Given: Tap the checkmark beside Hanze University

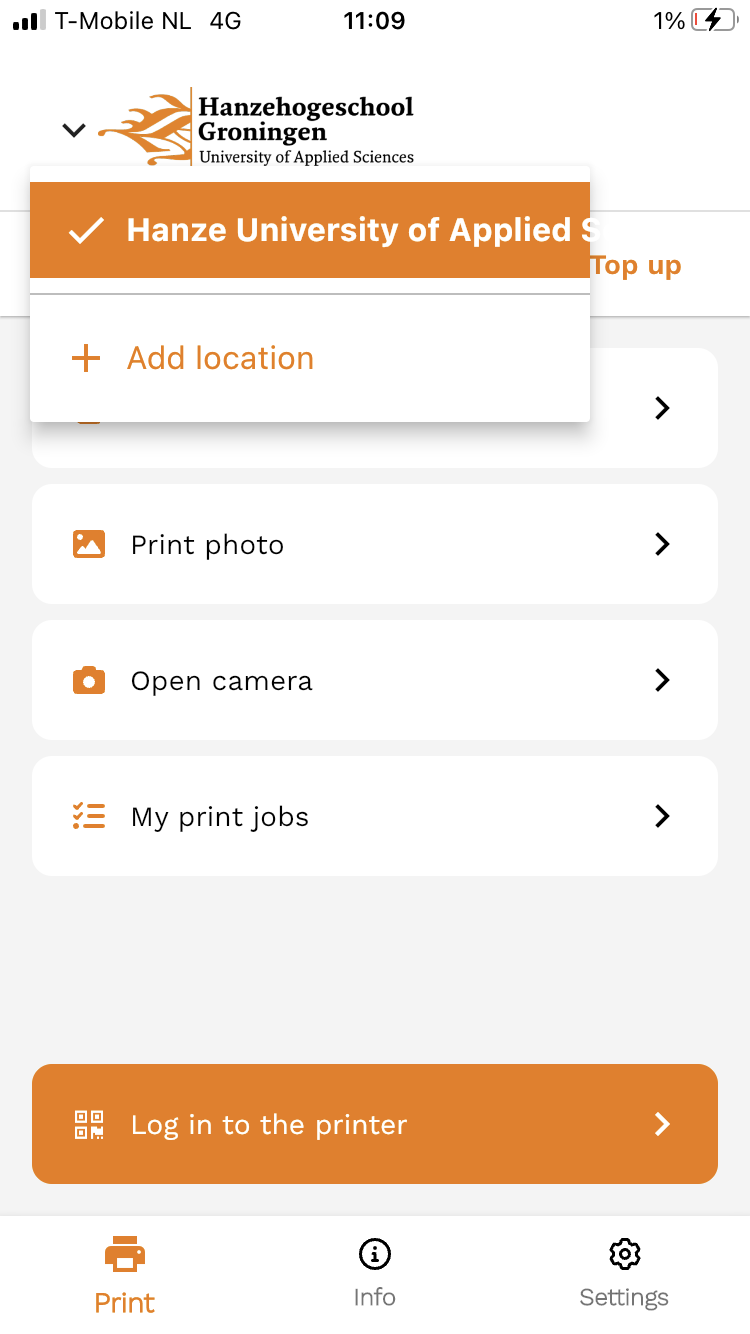Looking at the screenshot, I should 85,230.
